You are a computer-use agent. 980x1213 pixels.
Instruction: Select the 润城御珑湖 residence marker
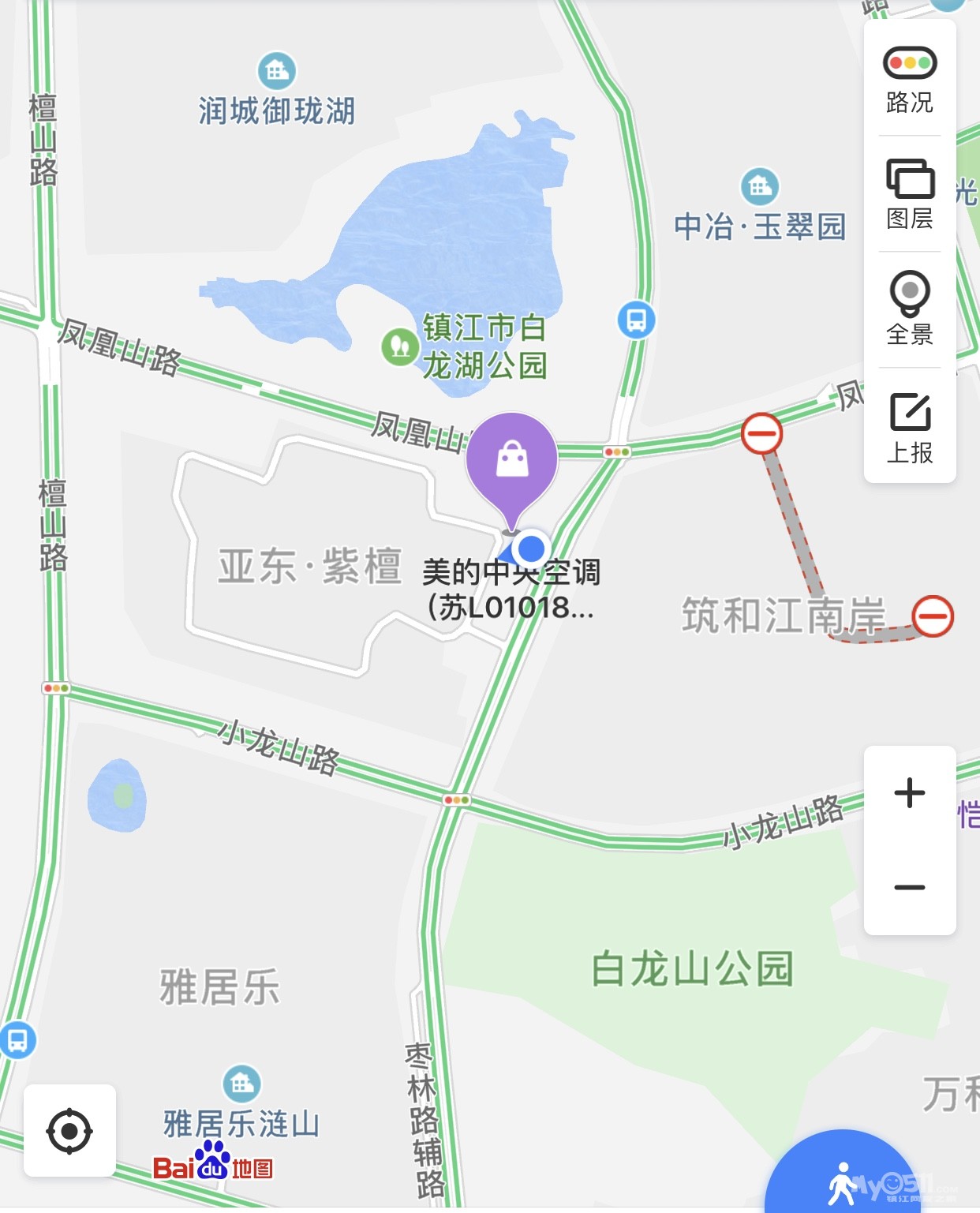coord(277,72)
